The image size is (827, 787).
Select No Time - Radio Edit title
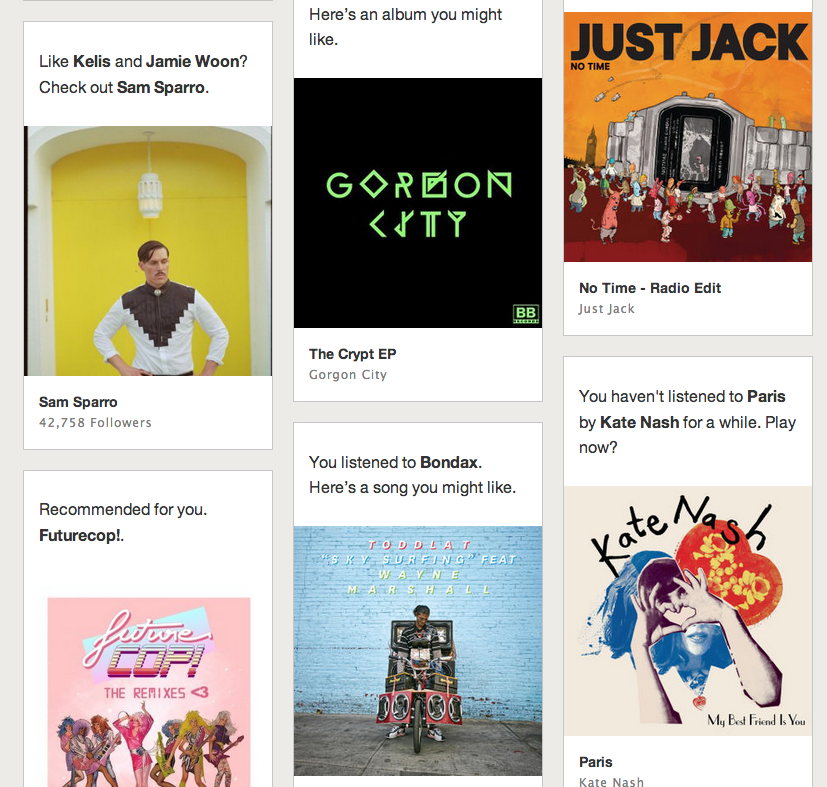tap(650, 288)
